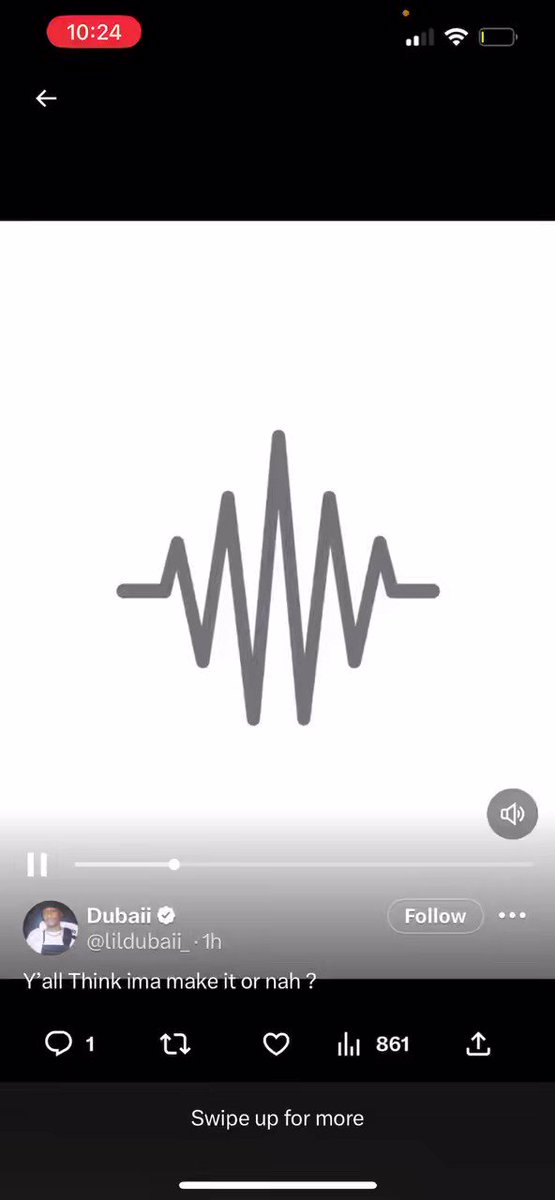Mute the video sound
The height and width of the screenshot is (1200, 555).
[x=512, y=813]
